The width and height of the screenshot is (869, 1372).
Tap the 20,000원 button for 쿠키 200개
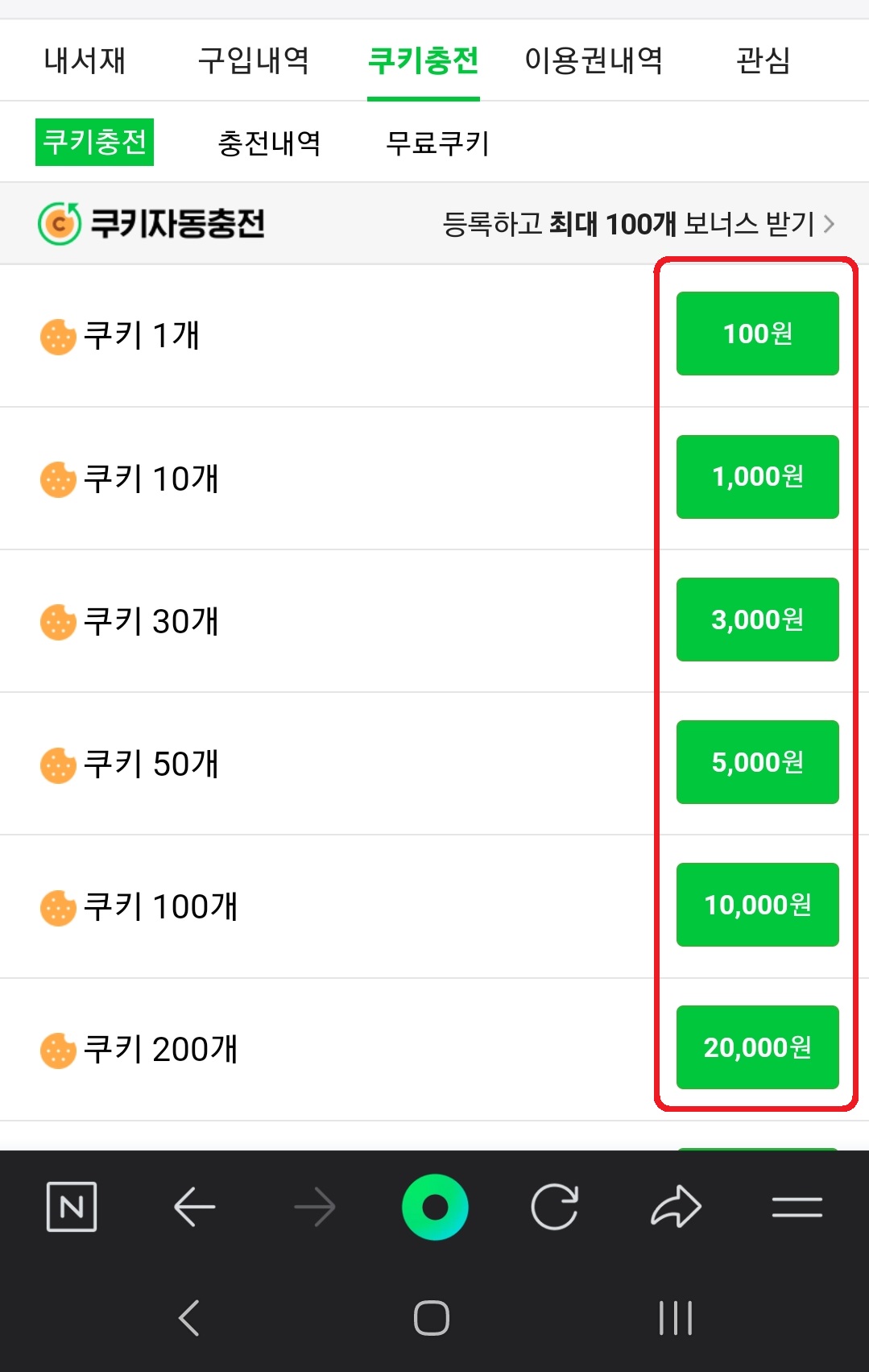click(756, 1047)
